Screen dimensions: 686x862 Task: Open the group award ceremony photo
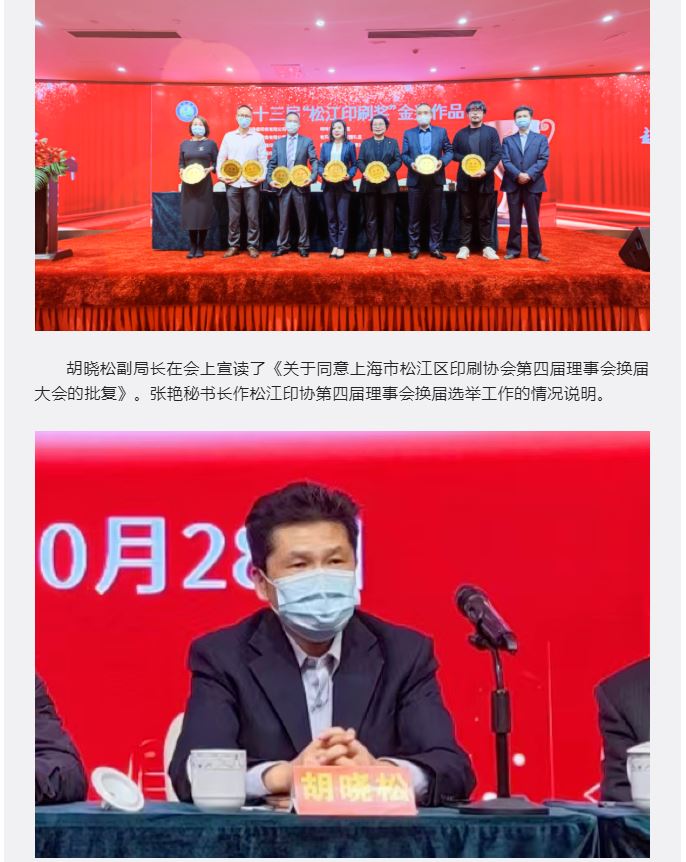click(342, 165)
